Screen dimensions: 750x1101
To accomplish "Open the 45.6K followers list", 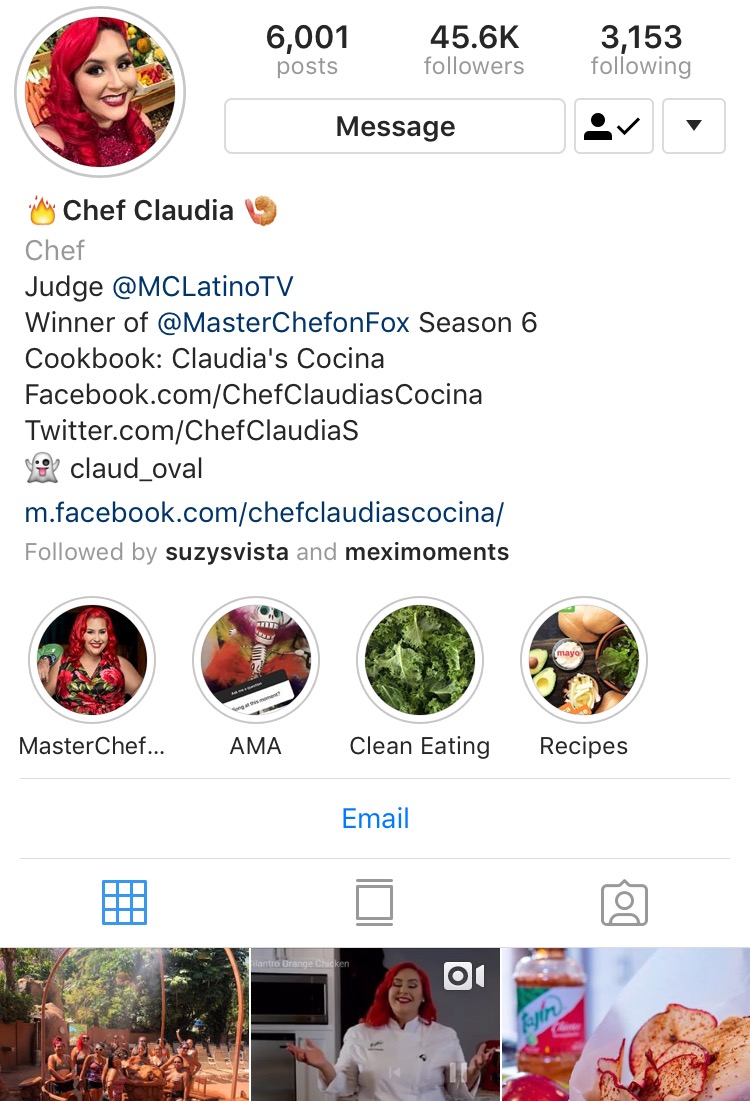I will pos(473,50).
